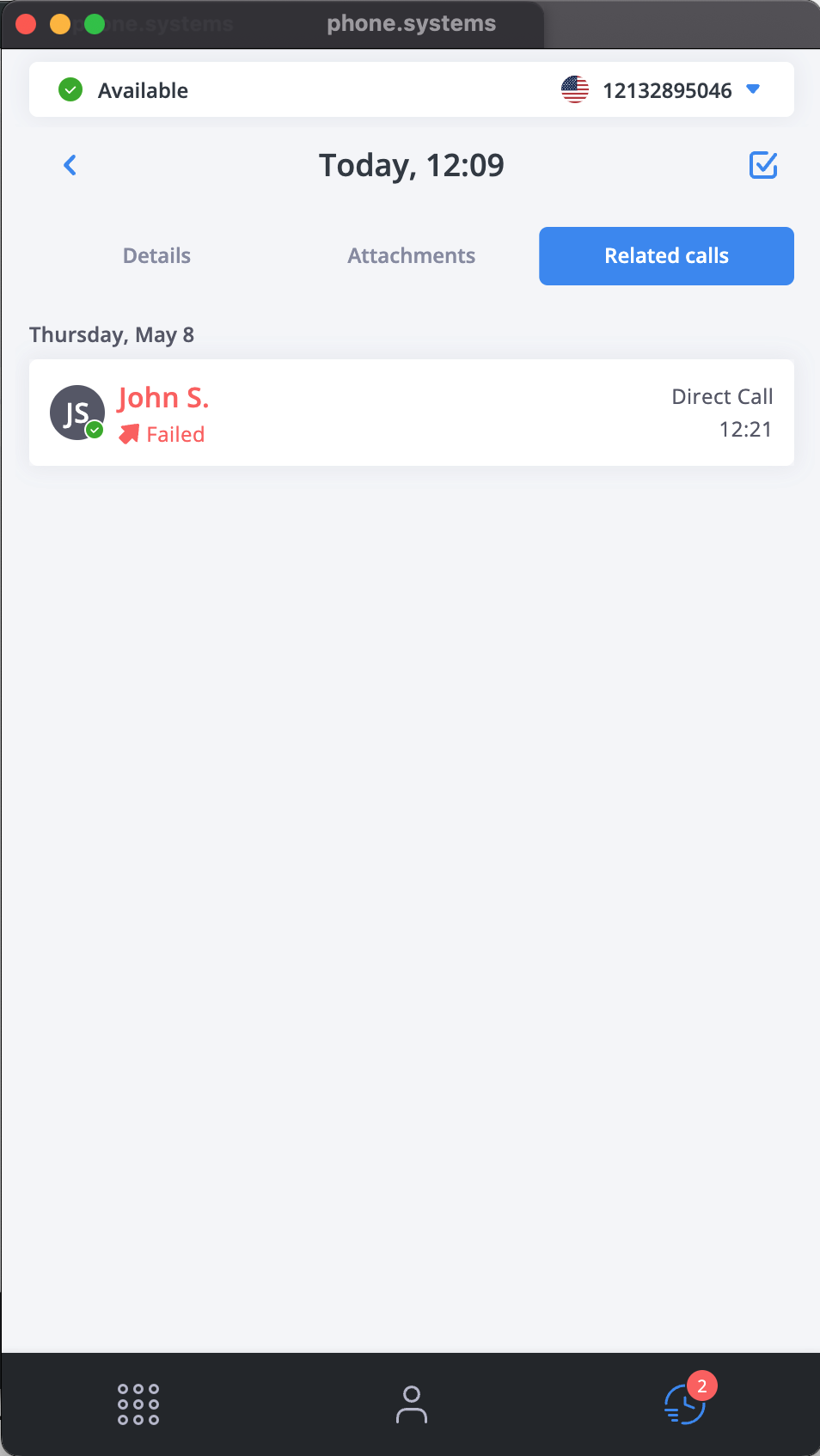Switch to the Details tab

point(156,256)
